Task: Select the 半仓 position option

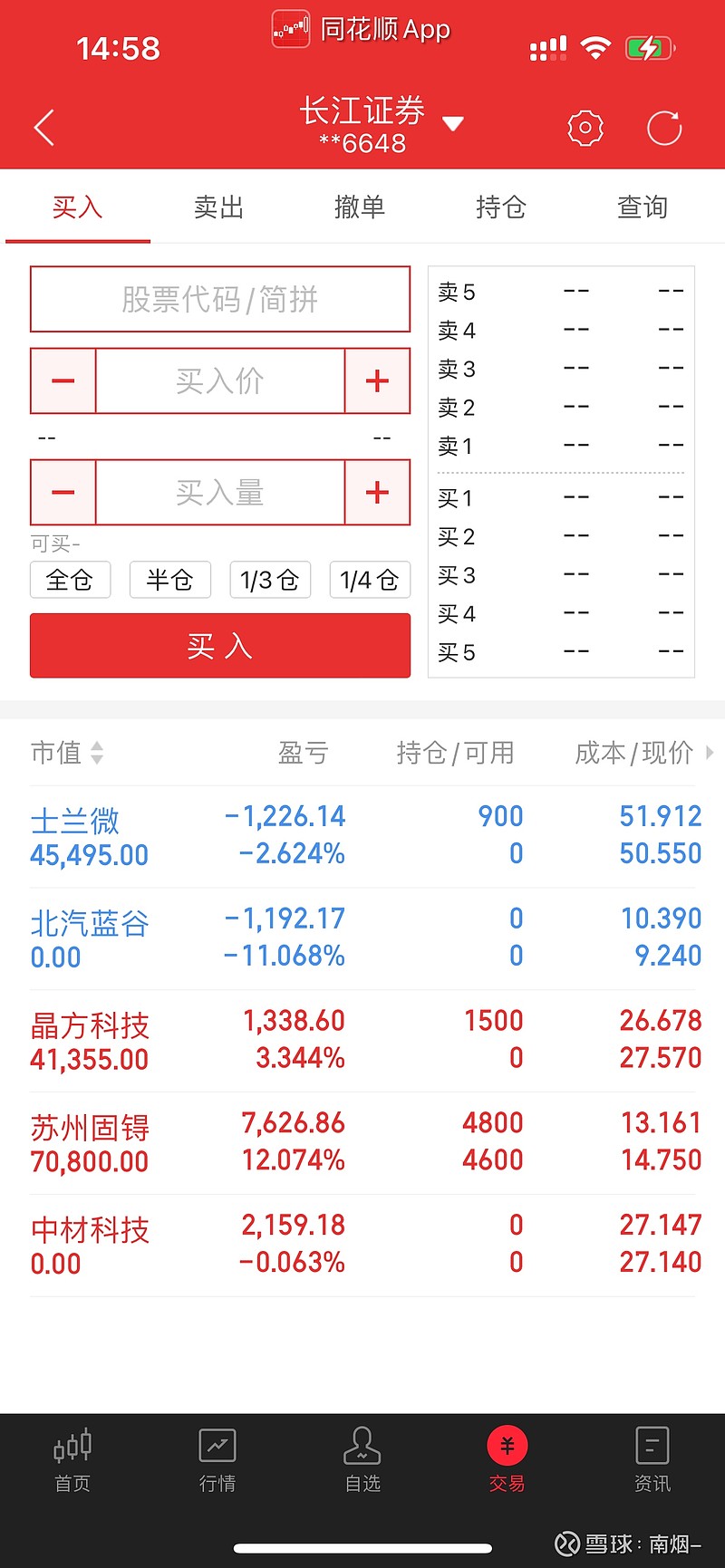Action: (x=170, y=580)
